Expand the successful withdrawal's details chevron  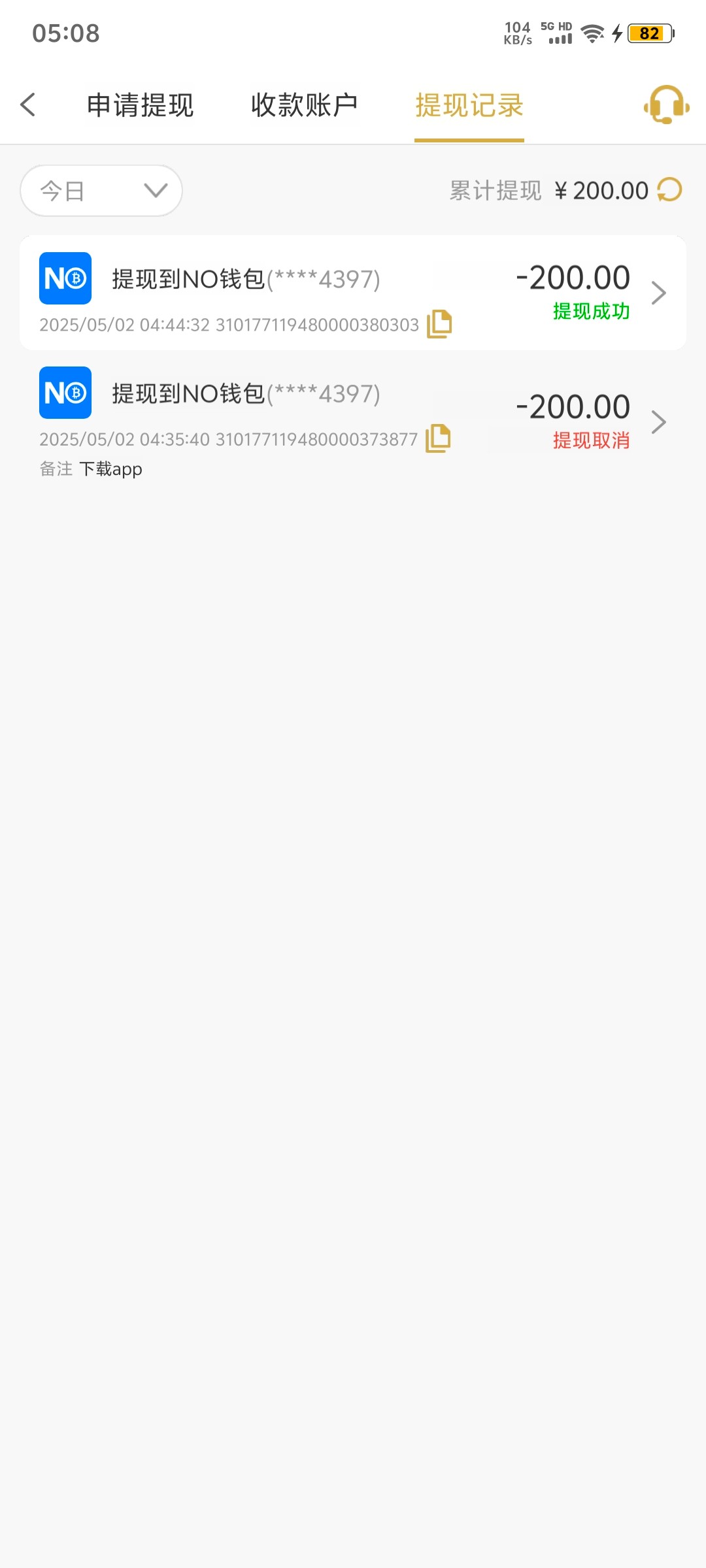[x=659, y=293]
